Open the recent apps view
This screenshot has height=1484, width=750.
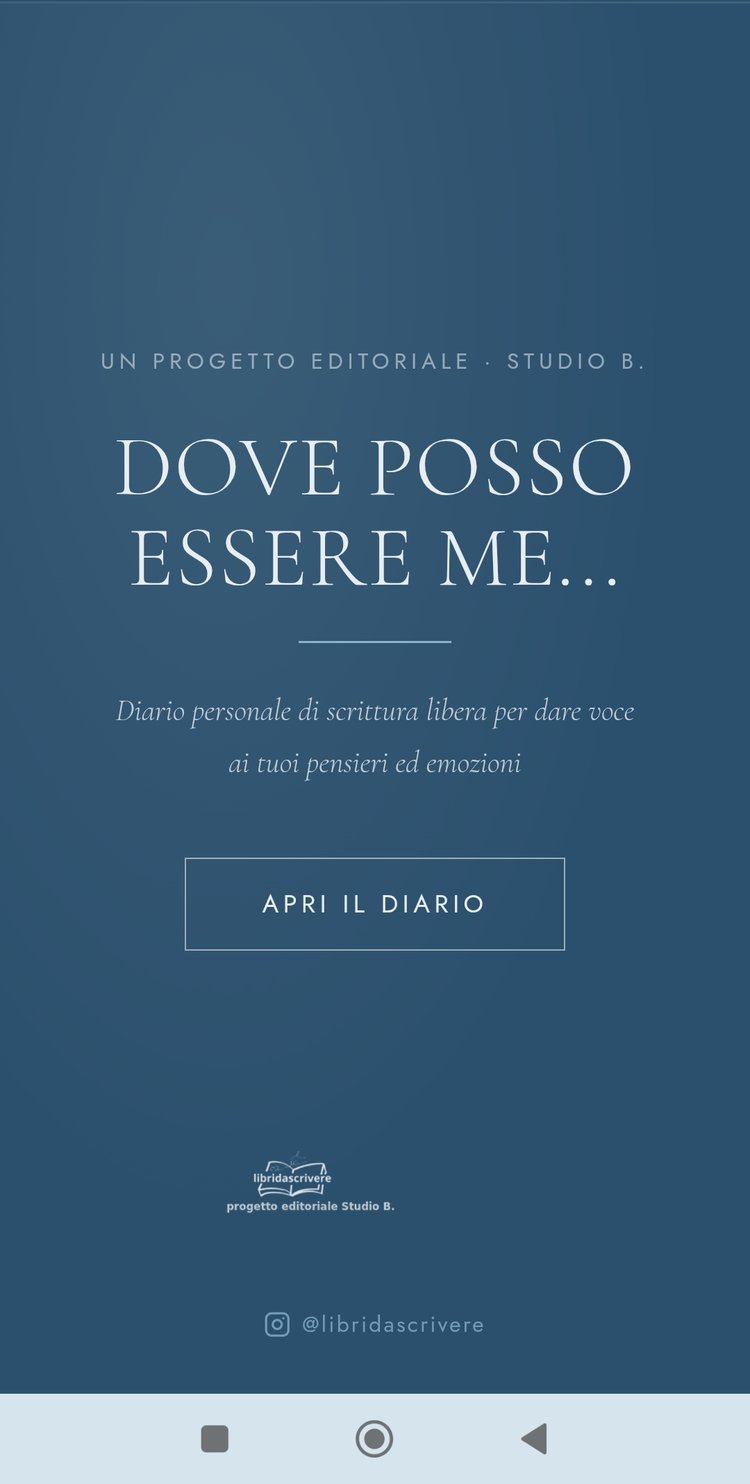(215, 1439)
